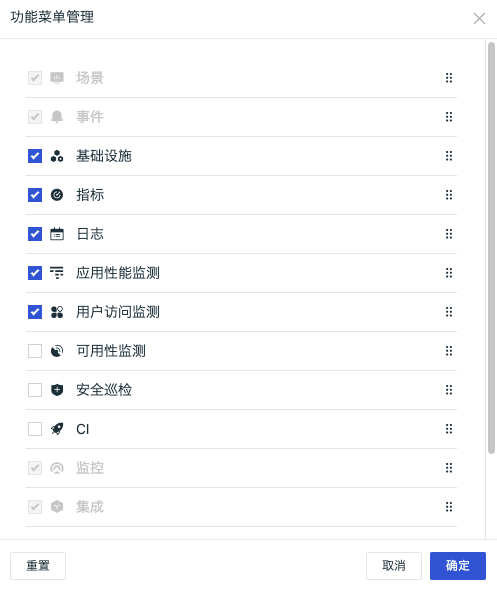Image resolution: width=497 pixels, height=589 pixels.
Task: Uncheck the 基础设施 checkbox
Action: [x=35, y=156]
